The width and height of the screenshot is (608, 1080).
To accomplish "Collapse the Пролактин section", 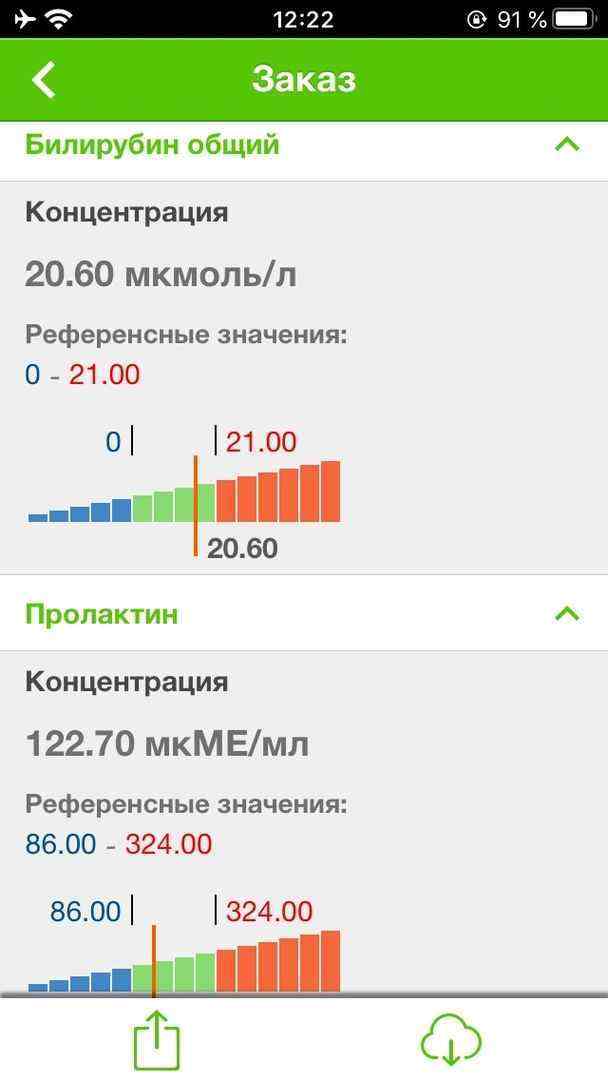I will pos(566,613).
